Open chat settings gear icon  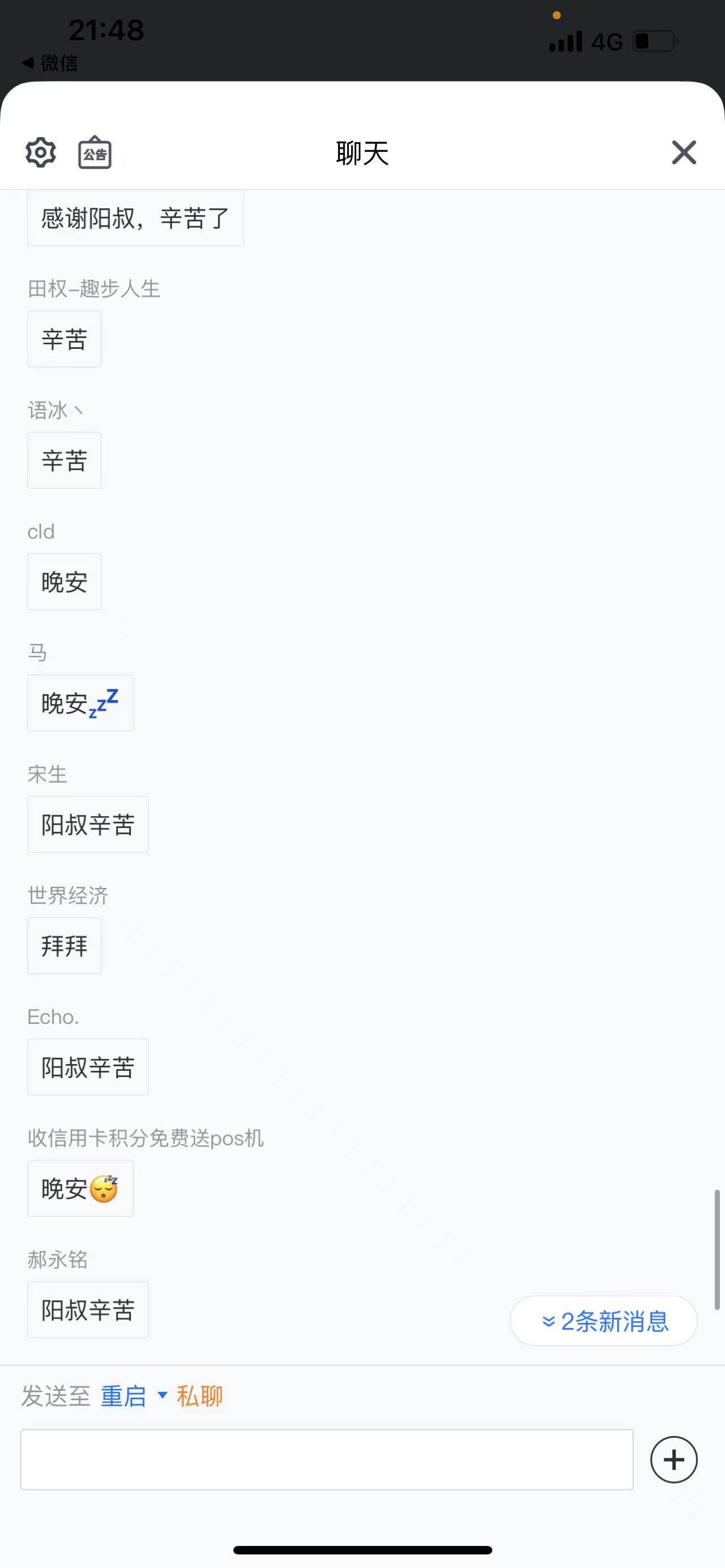(x=41, y=152)
